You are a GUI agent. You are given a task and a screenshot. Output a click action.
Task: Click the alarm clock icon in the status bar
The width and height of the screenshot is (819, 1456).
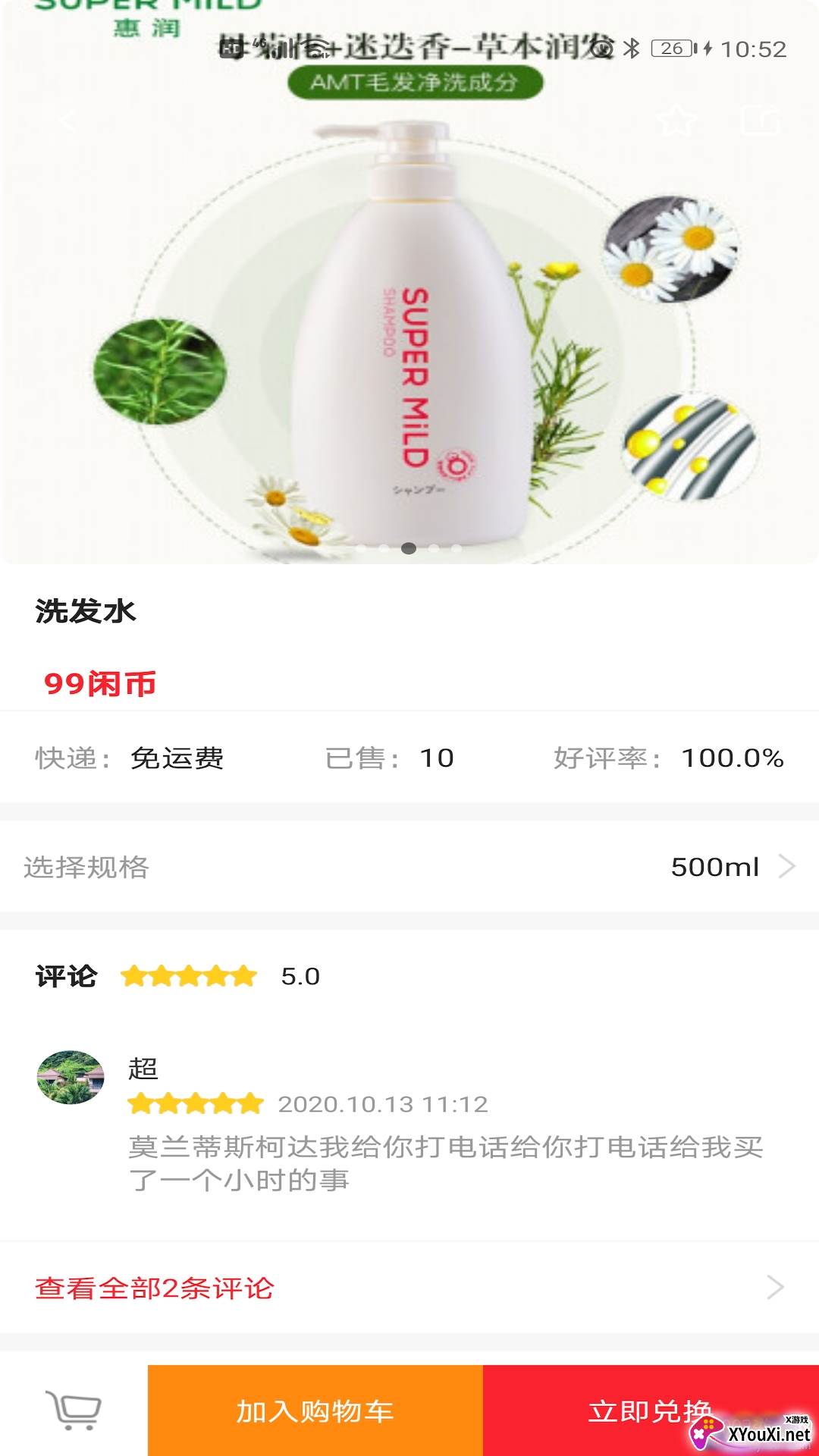click(x=602, y=48)
